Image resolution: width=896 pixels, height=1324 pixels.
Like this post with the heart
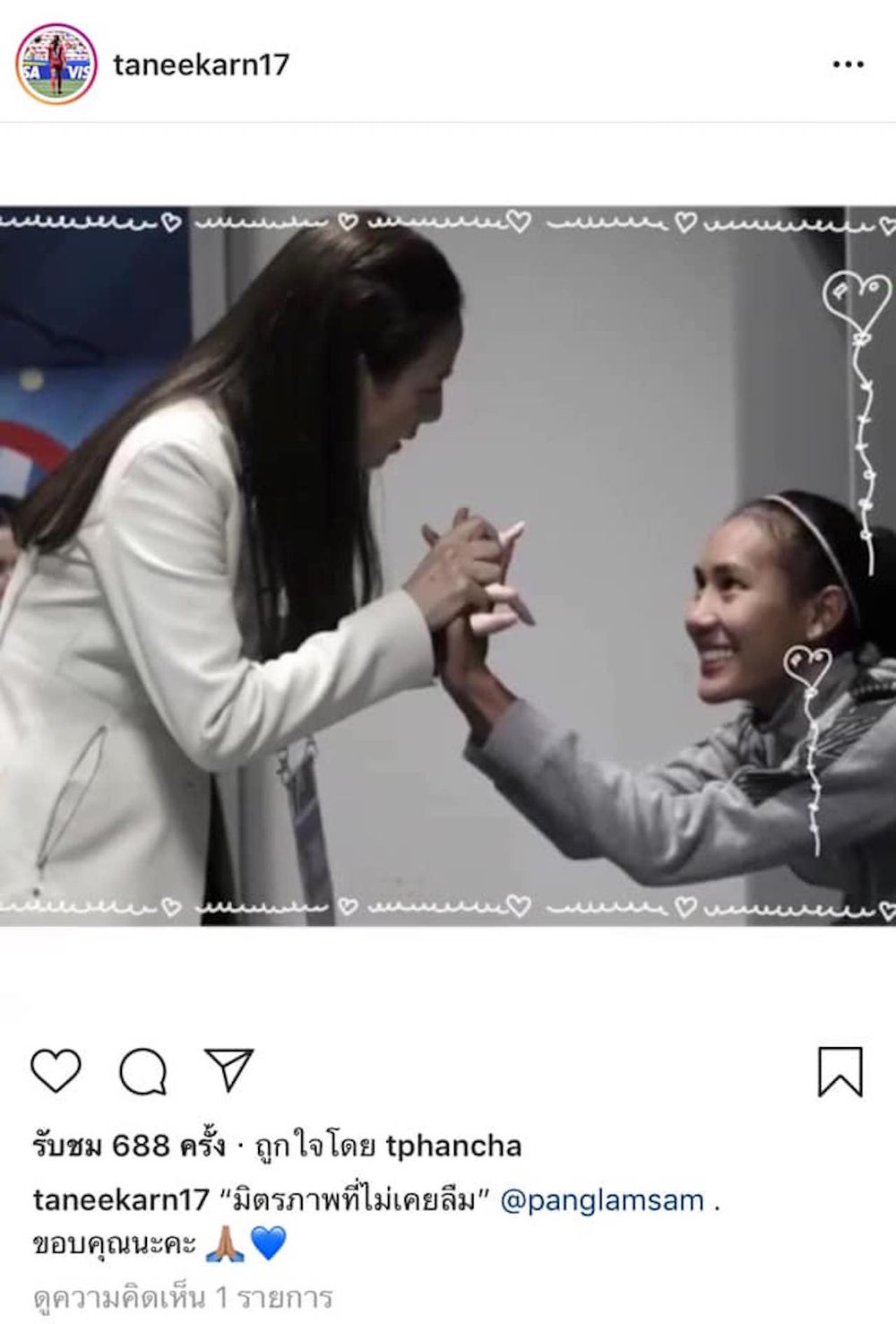click(56, 1070)
